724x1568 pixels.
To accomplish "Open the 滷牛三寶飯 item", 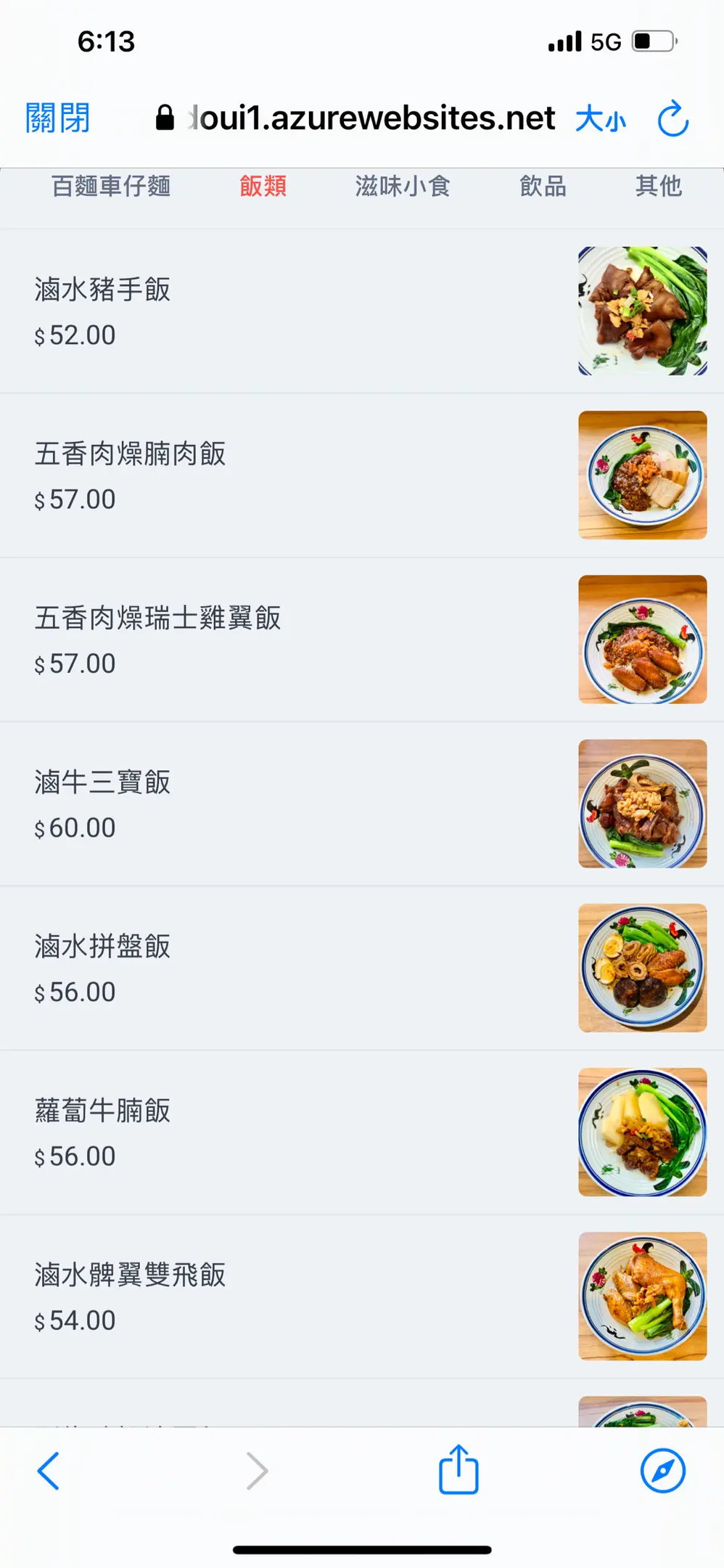I will click(102, 782).
